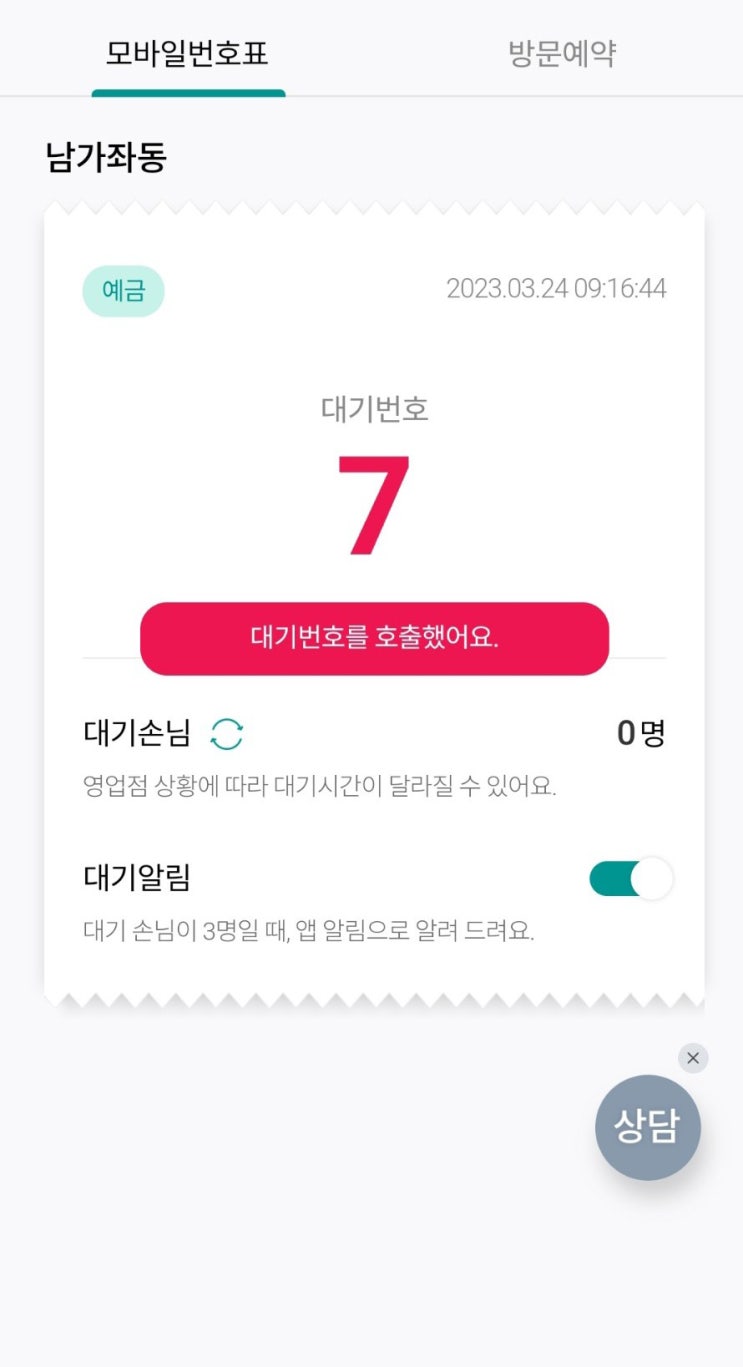The image size is (743, 1367).
Task: Switch to the 방문예약 tab
Action: coord(562,53)
